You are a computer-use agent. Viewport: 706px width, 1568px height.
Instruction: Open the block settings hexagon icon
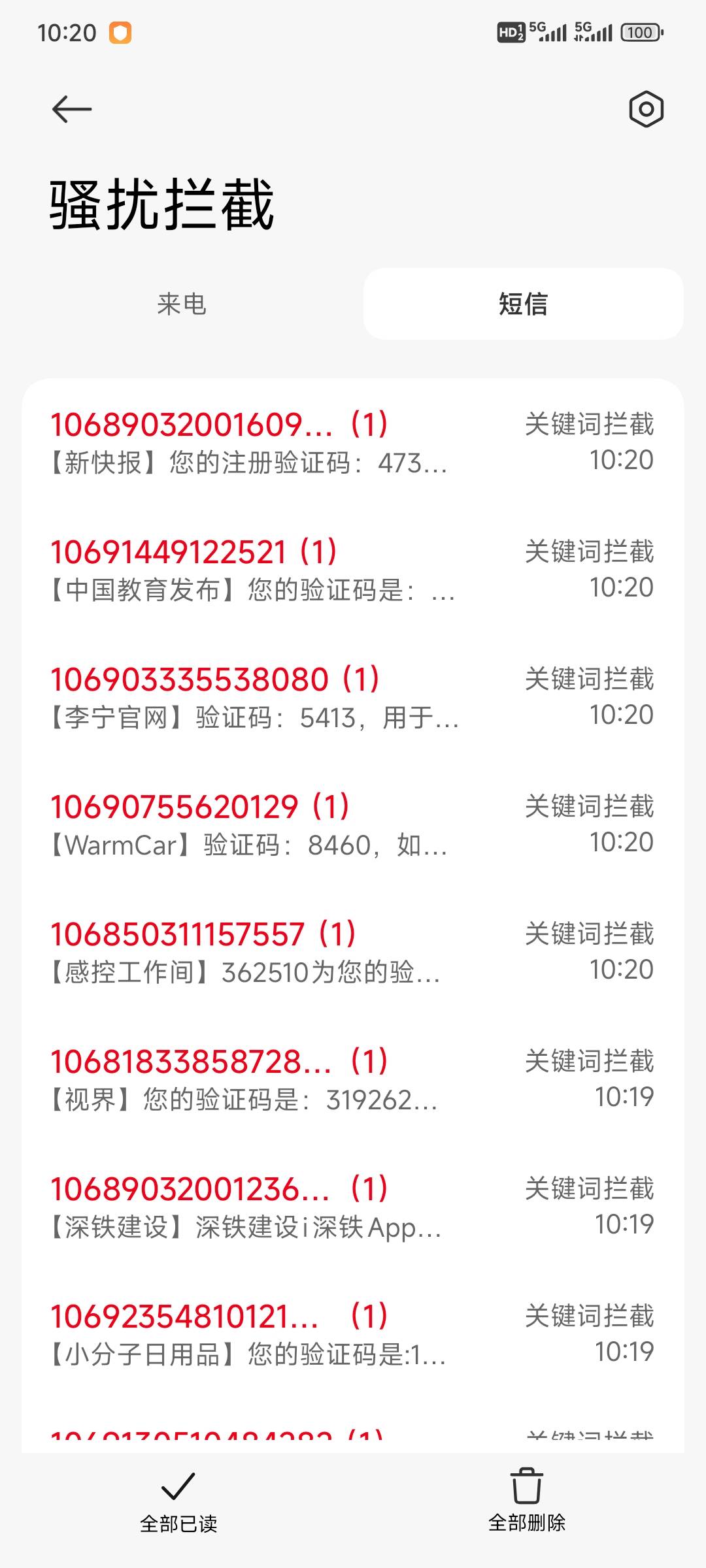646,109
